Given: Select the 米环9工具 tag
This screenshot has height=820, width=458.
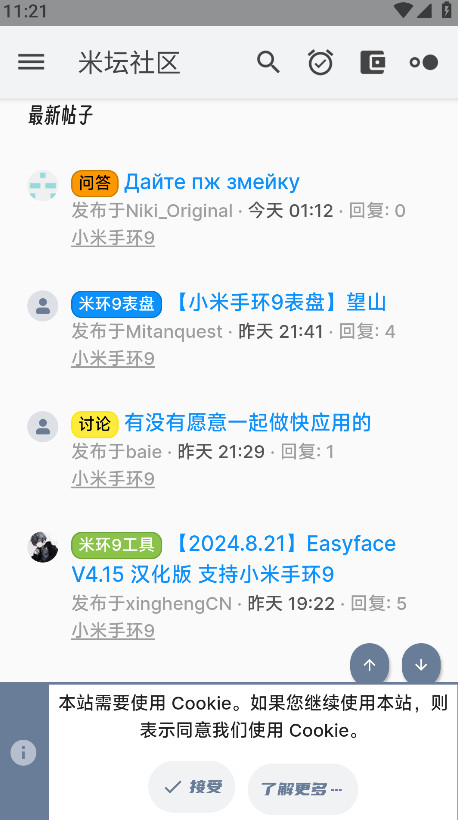Looking at the screenshot, I should [x=117, y=545].
